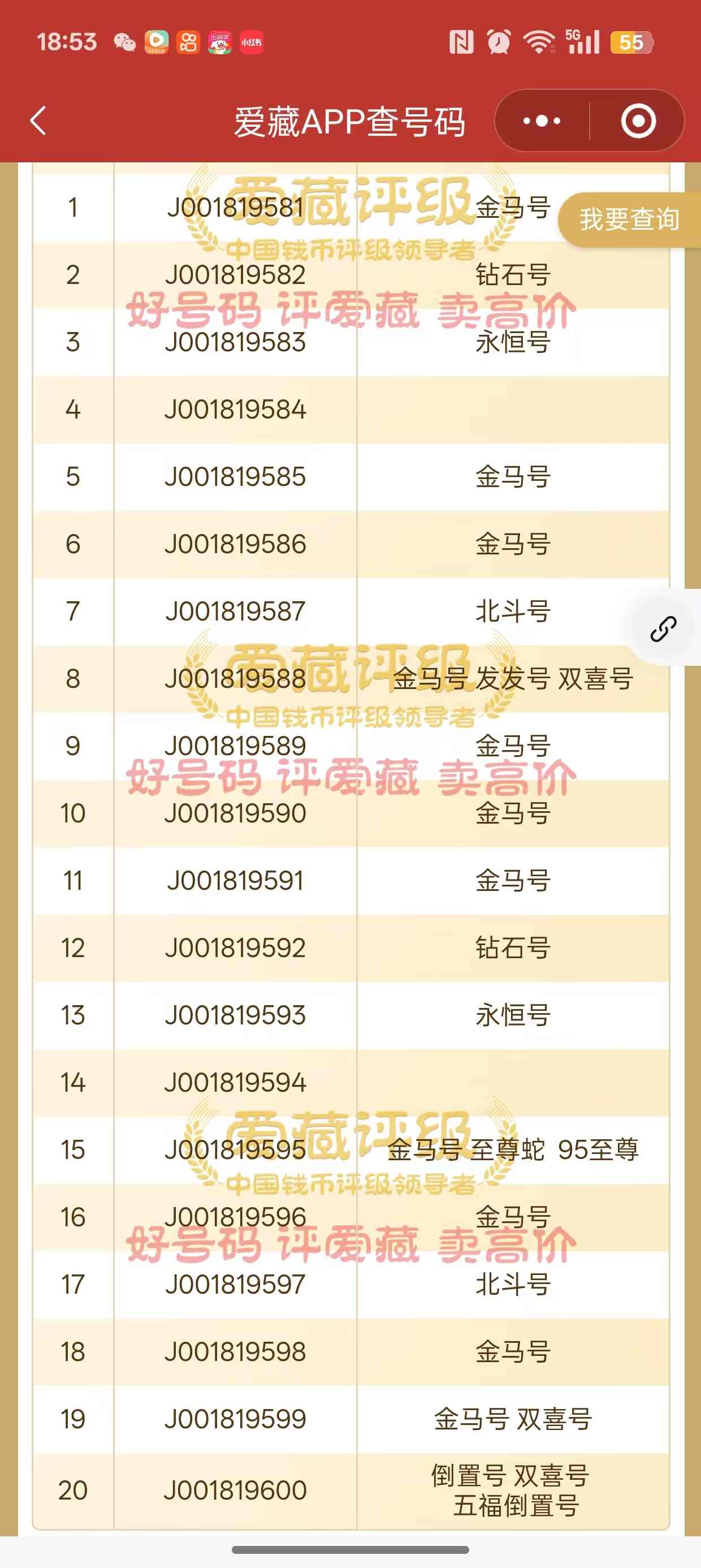Tap the 我要查询 button

(629, 219)
